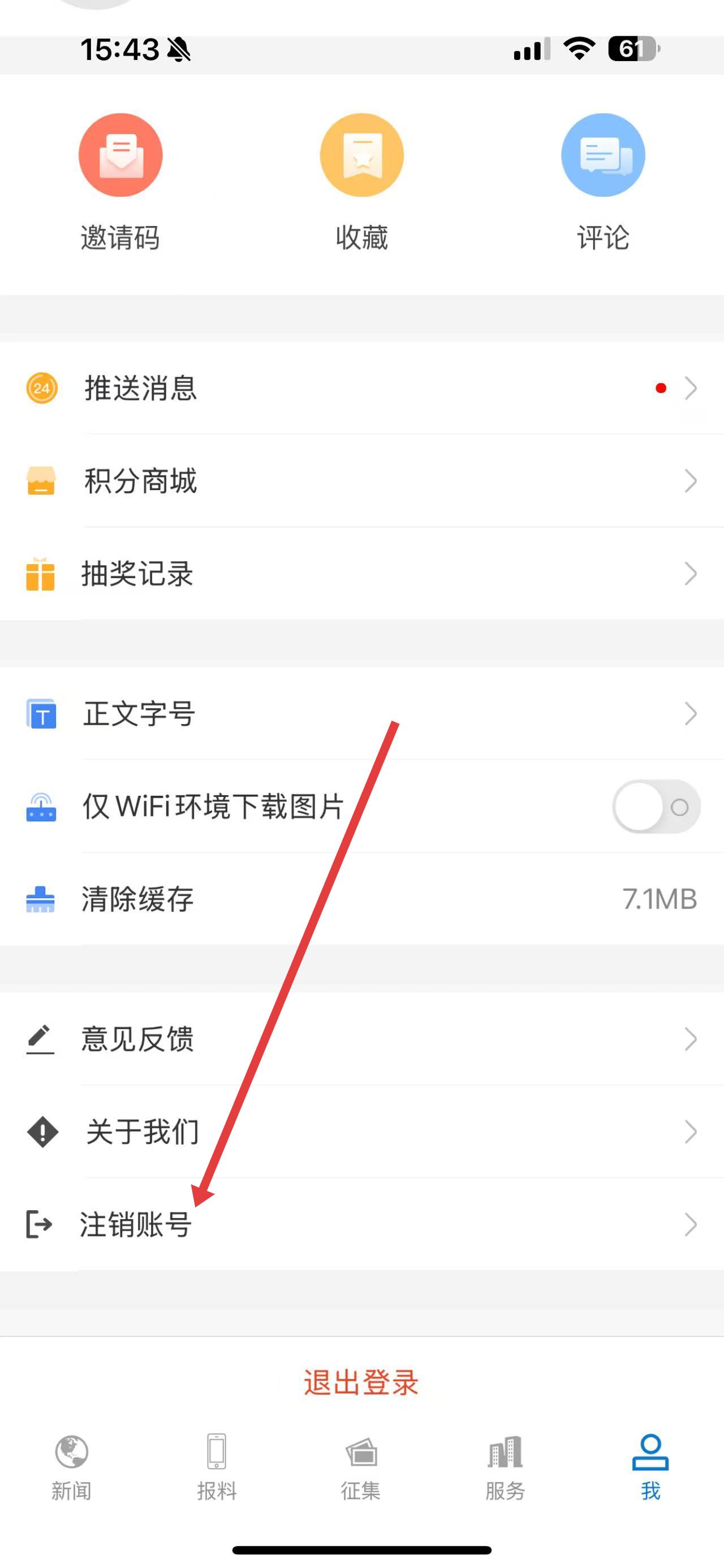
Task: Tap 退出登录 to log out
Action: click(361, 1381)
